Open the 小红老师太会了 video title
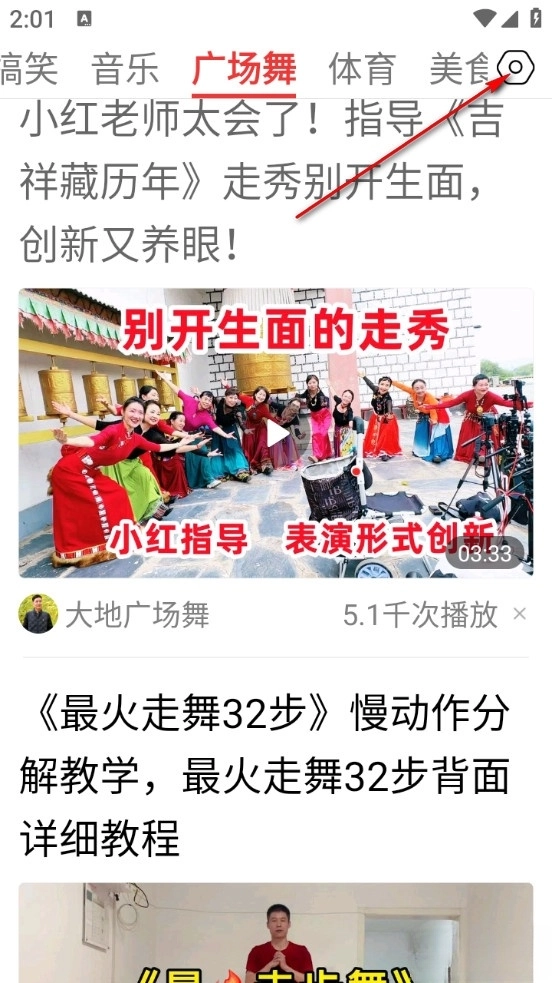Screen dimensions: 552x983 [x=263, y=182]
